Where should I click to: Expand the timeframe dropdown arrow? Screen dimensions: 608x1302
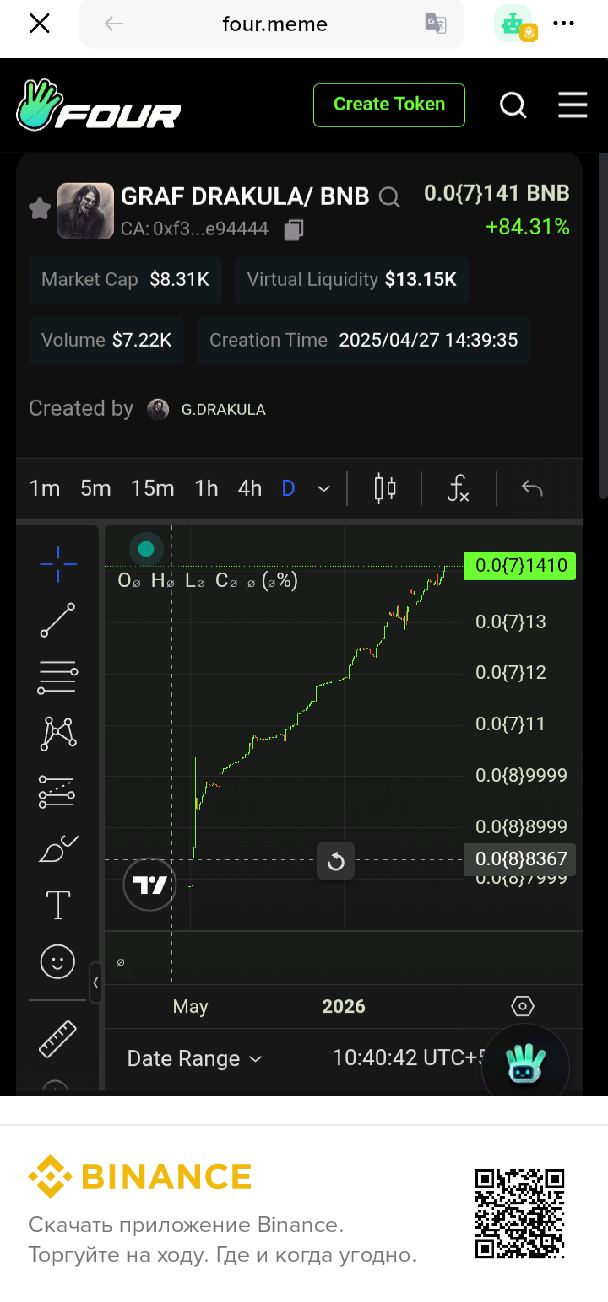(x=323, y=489)
